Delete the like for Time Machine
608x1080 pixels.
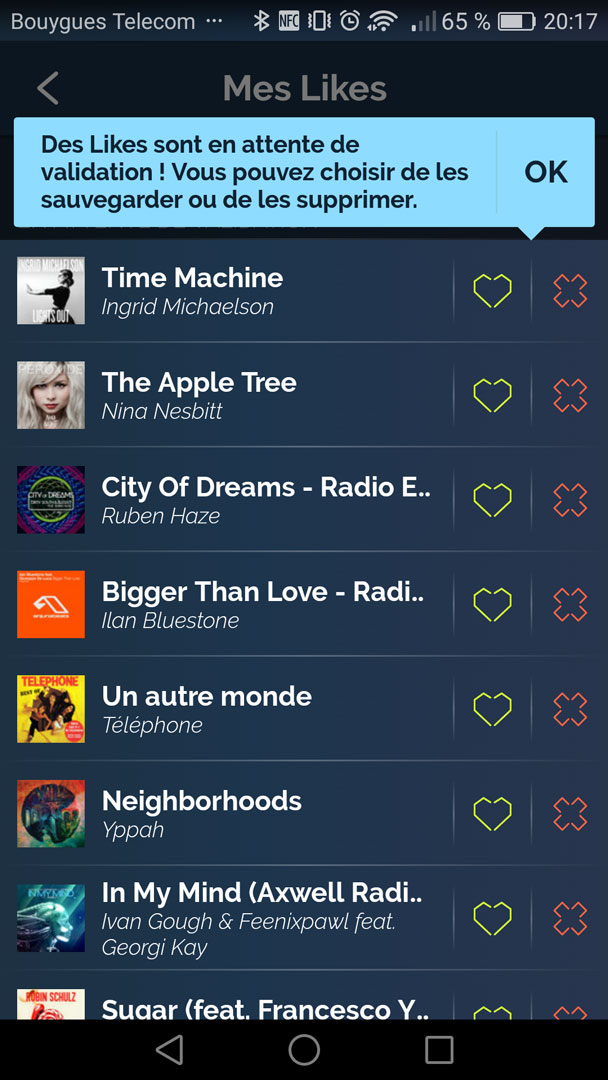pos(570,291)
